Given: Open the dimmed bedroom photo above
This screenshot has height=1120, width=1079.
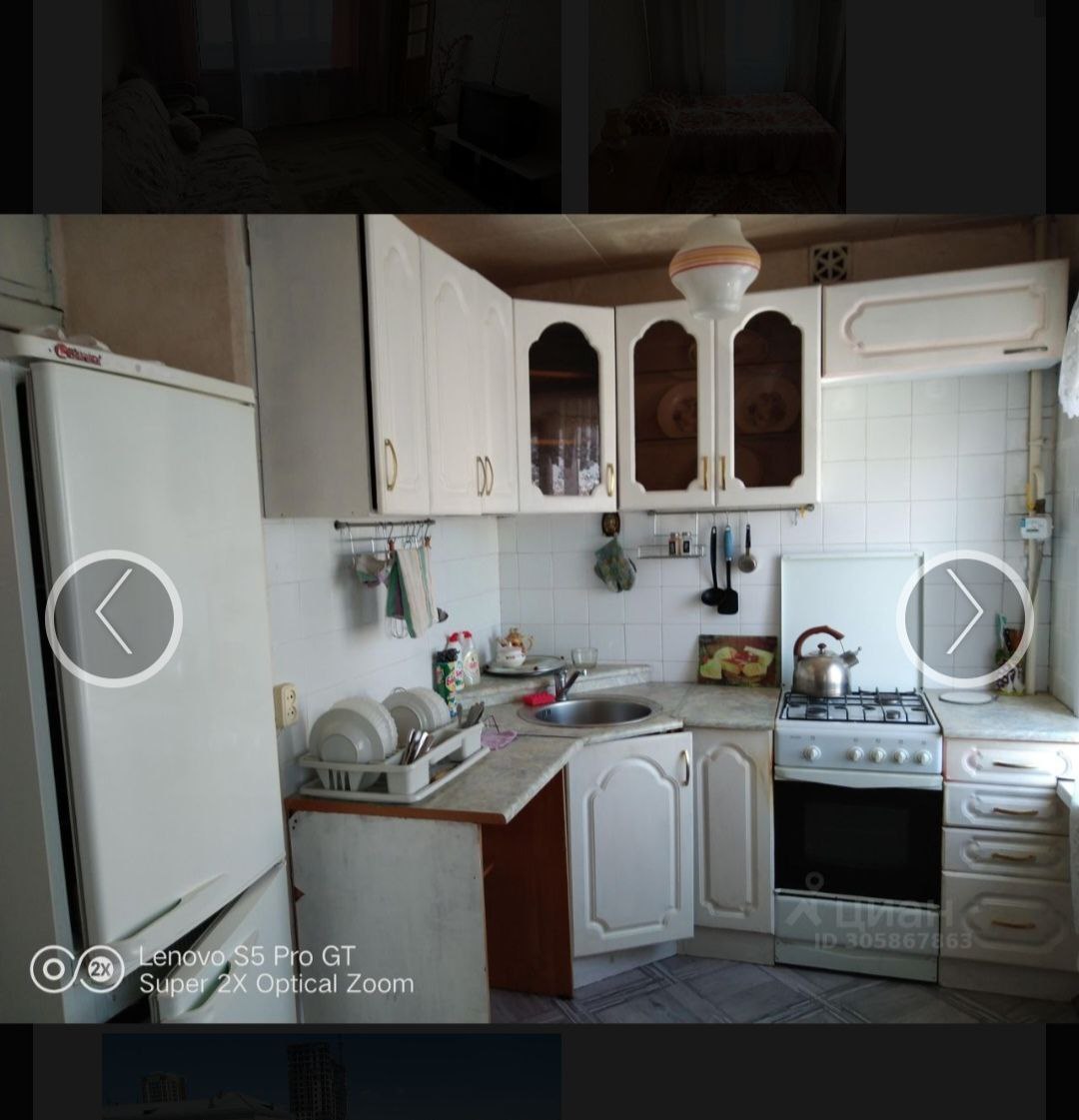Looking at the screenshot, I should click(716, 105).
